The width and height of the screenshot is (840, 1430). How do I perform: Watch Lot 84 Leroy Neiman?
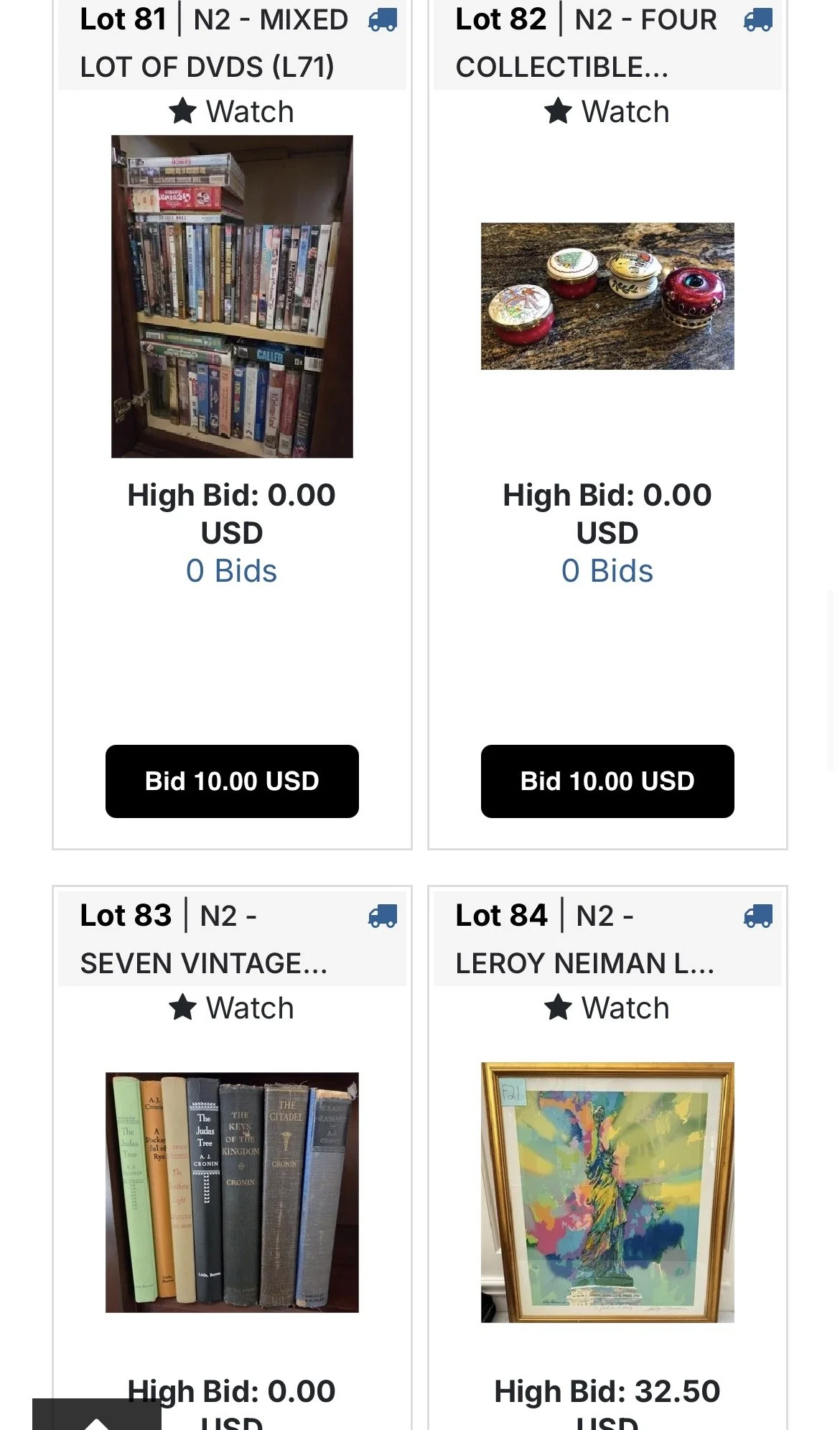[x=607, y=1008]
